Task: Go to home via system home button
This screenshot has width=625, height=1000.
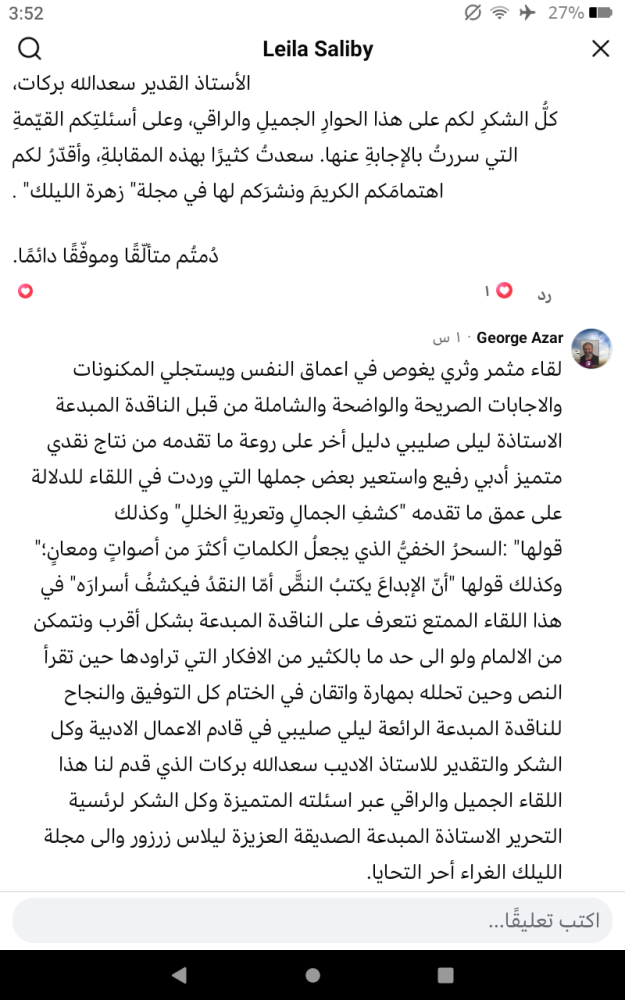Action: point(312,974)
